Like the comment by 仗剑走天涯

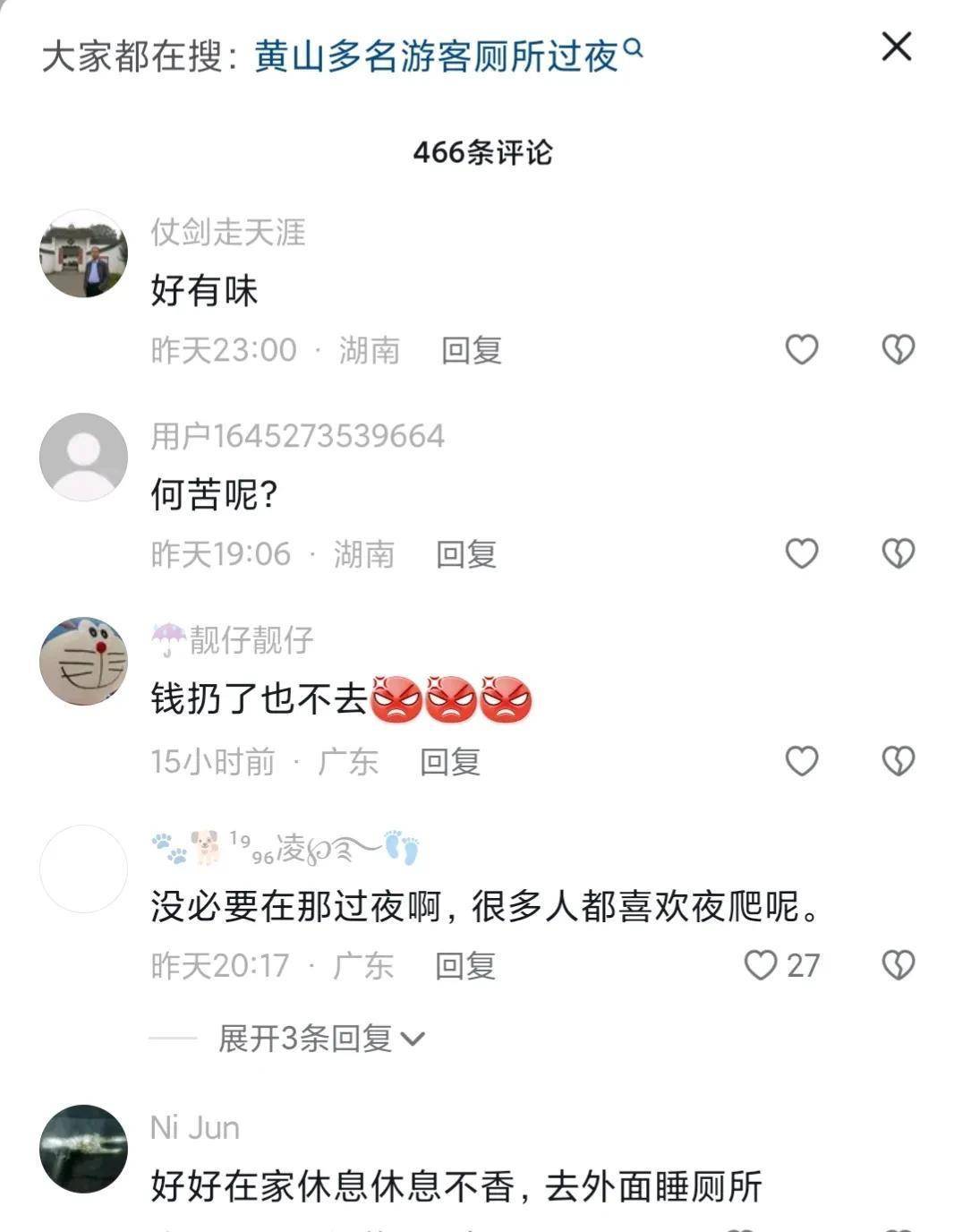point(801,349)
